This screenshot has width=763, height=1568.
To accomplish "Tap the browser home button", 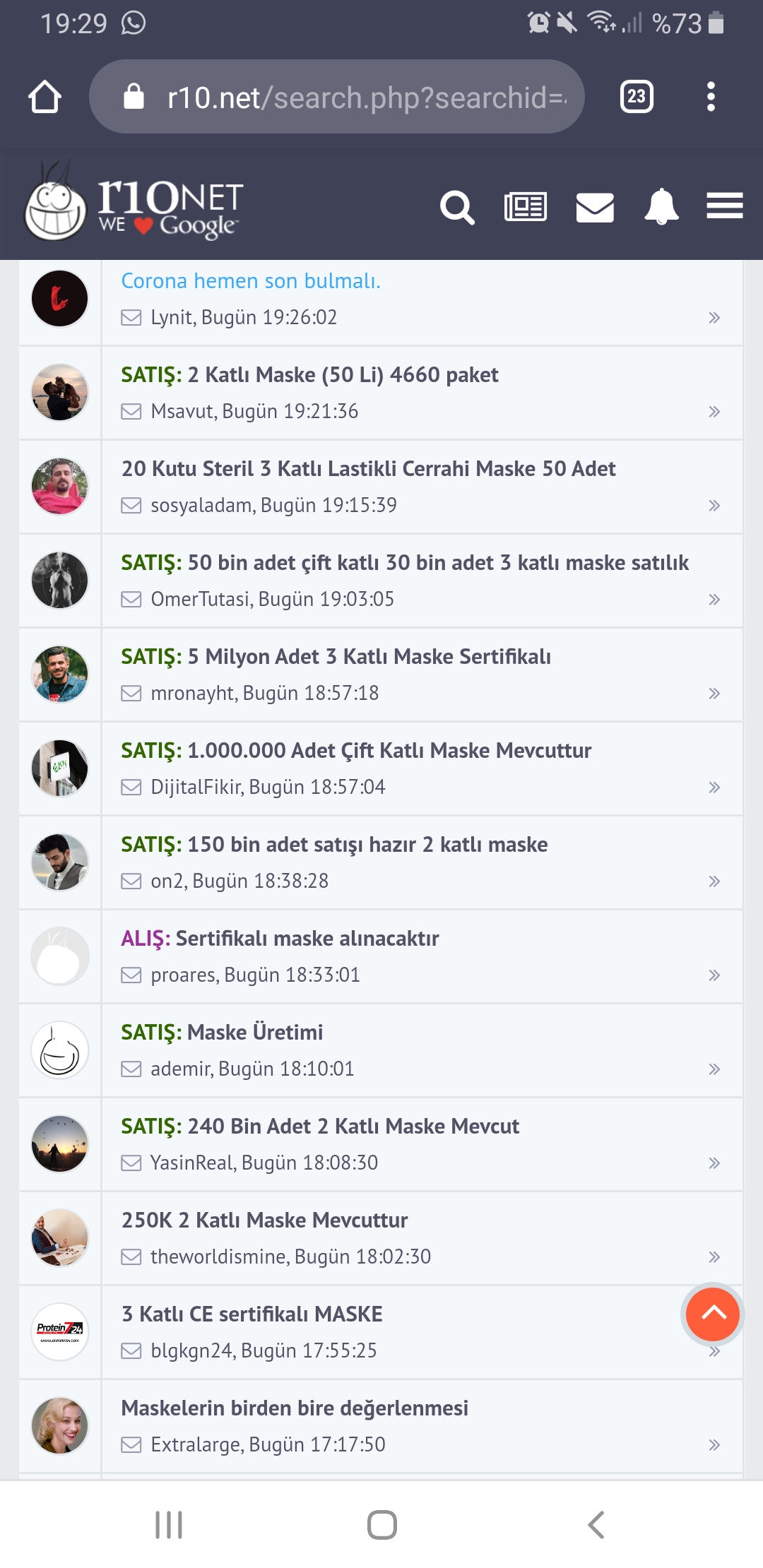I will tap(45, 97).
